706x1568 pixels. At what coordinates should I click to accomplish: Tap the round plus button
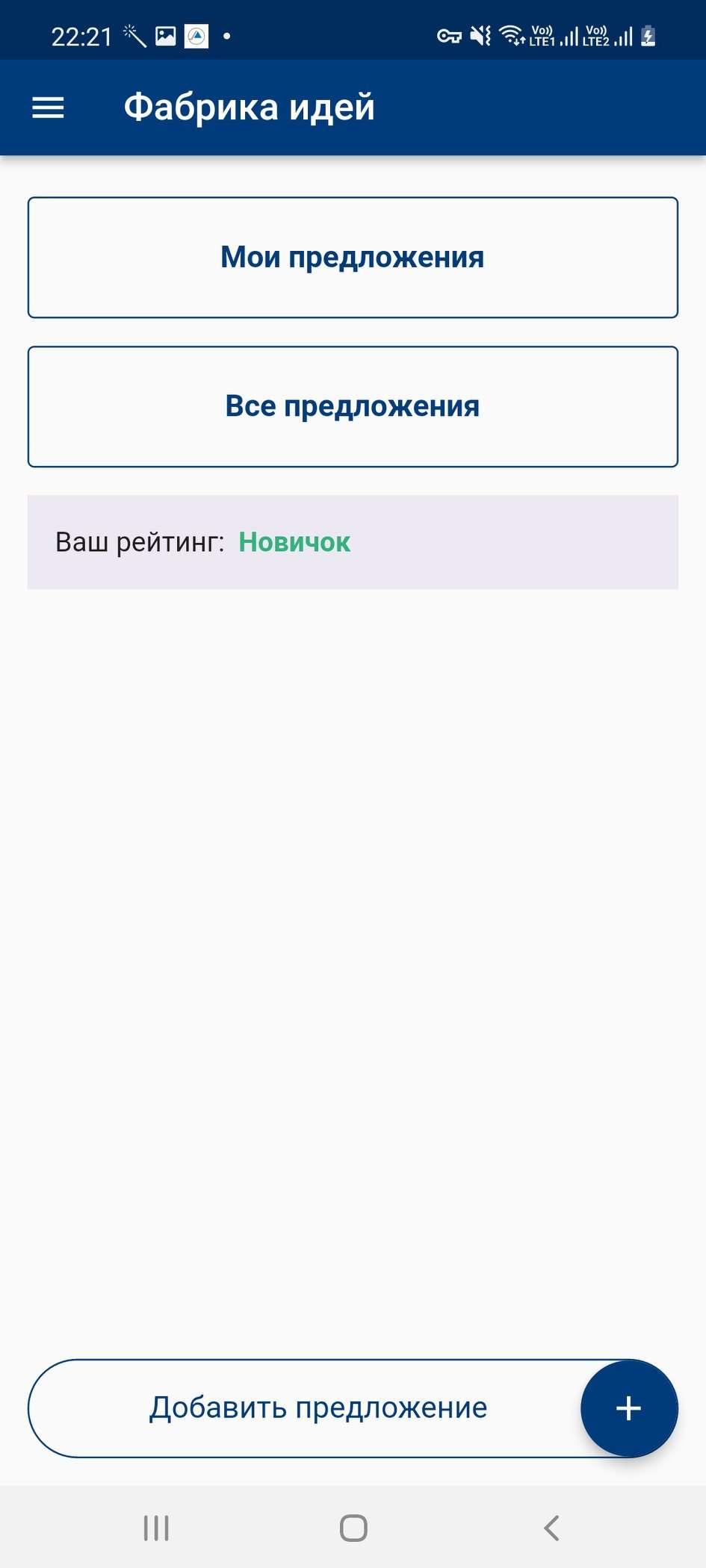pyautogui.click(x=629, y=1408)
